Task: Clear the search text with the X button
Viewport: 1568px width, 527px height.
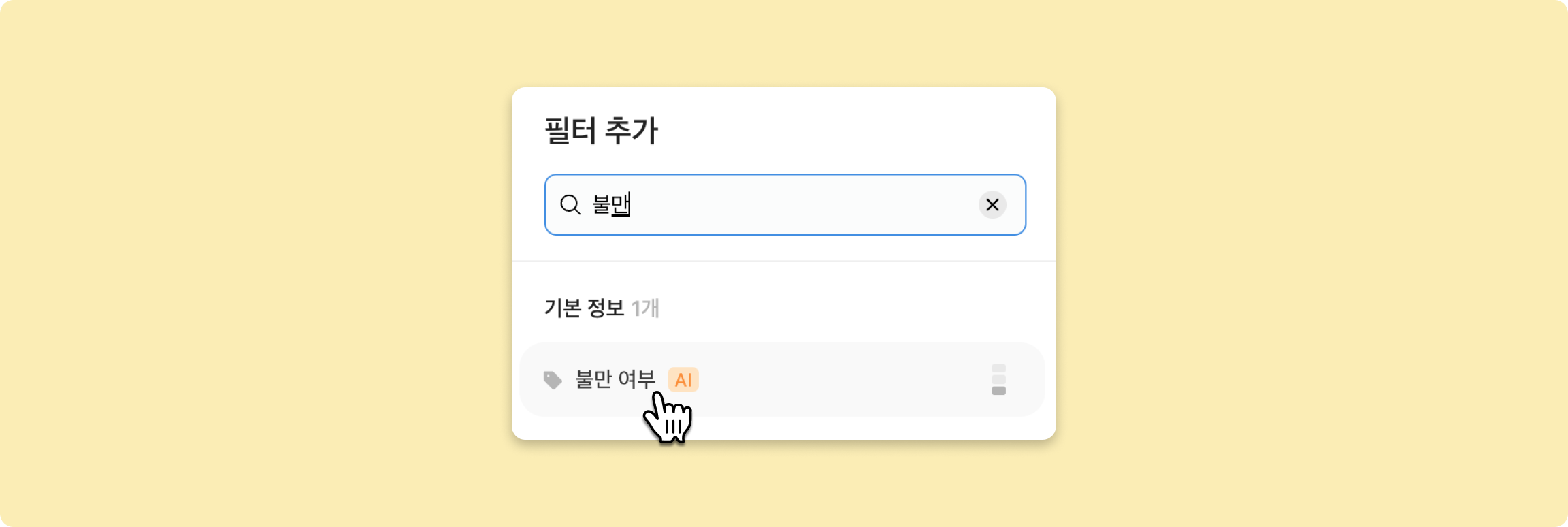Action: pyautogui.click(x=992, y=205)
